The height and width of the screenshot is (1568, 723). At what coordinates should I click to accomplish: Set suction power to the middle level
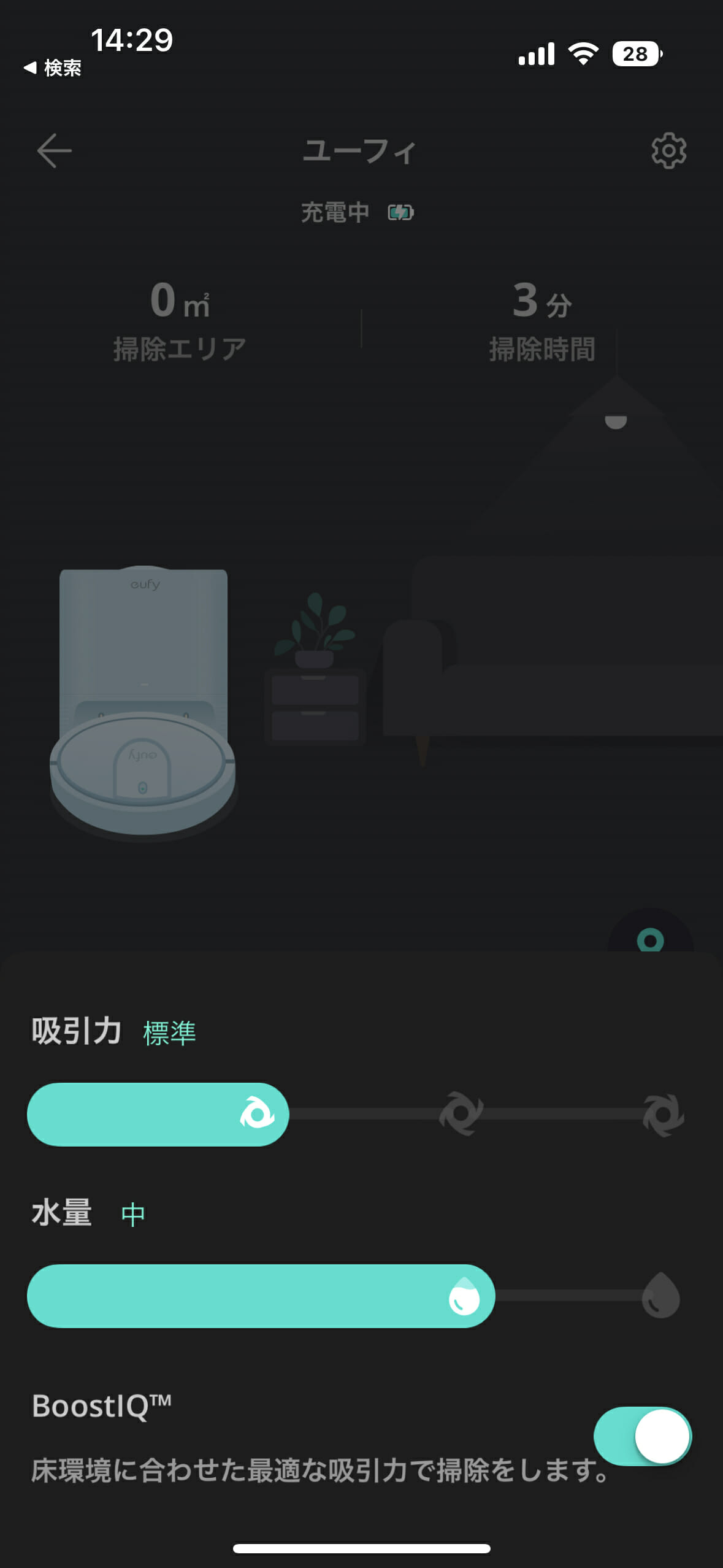[x=461, y=1113]
